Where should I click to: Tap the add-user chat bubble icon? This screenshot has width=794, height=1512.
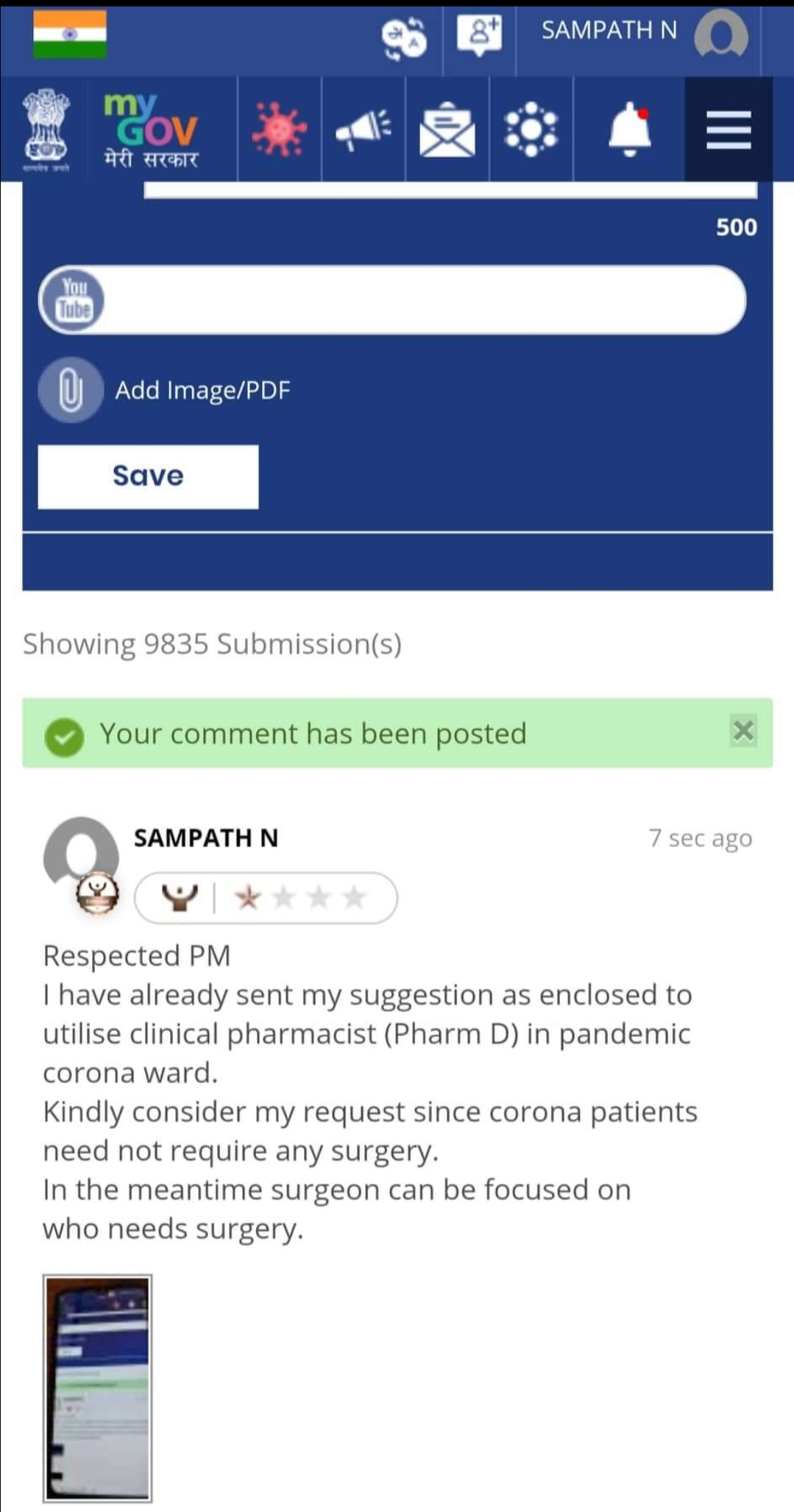point(479,35)
